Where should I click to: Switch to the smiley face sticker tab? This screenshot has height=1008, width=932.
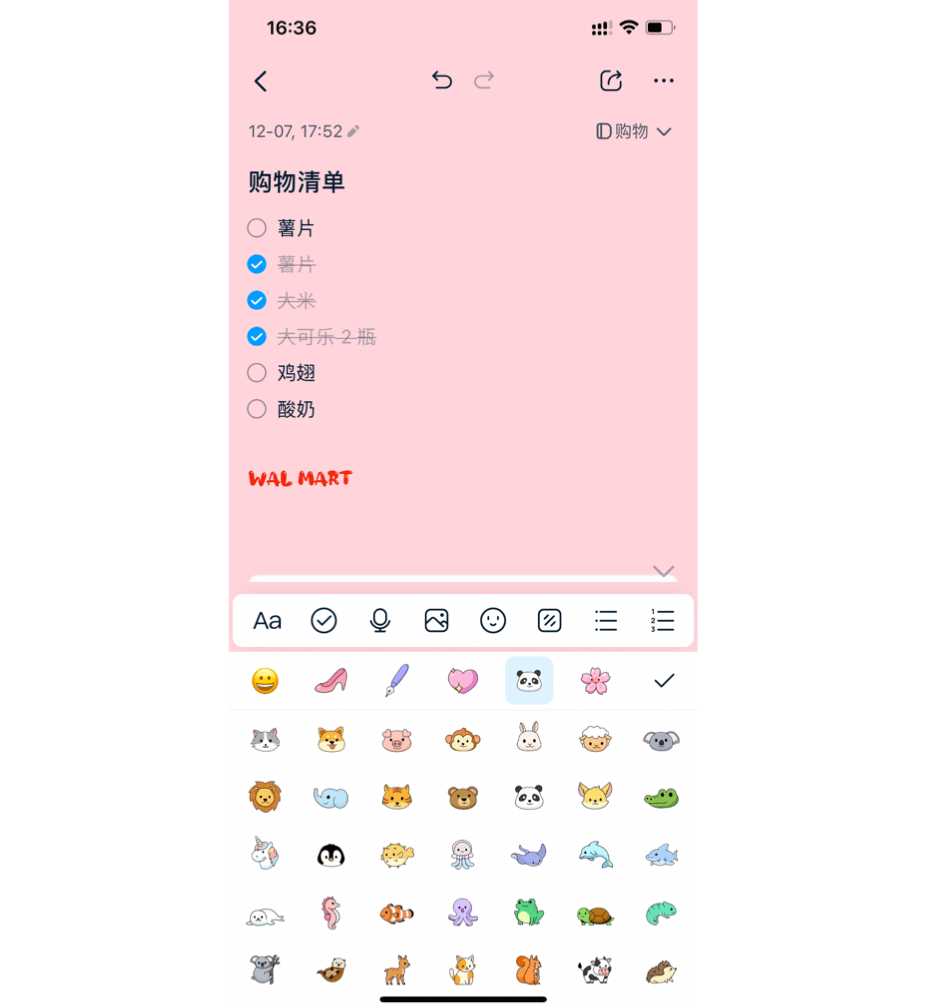click(x=265, y=682)
